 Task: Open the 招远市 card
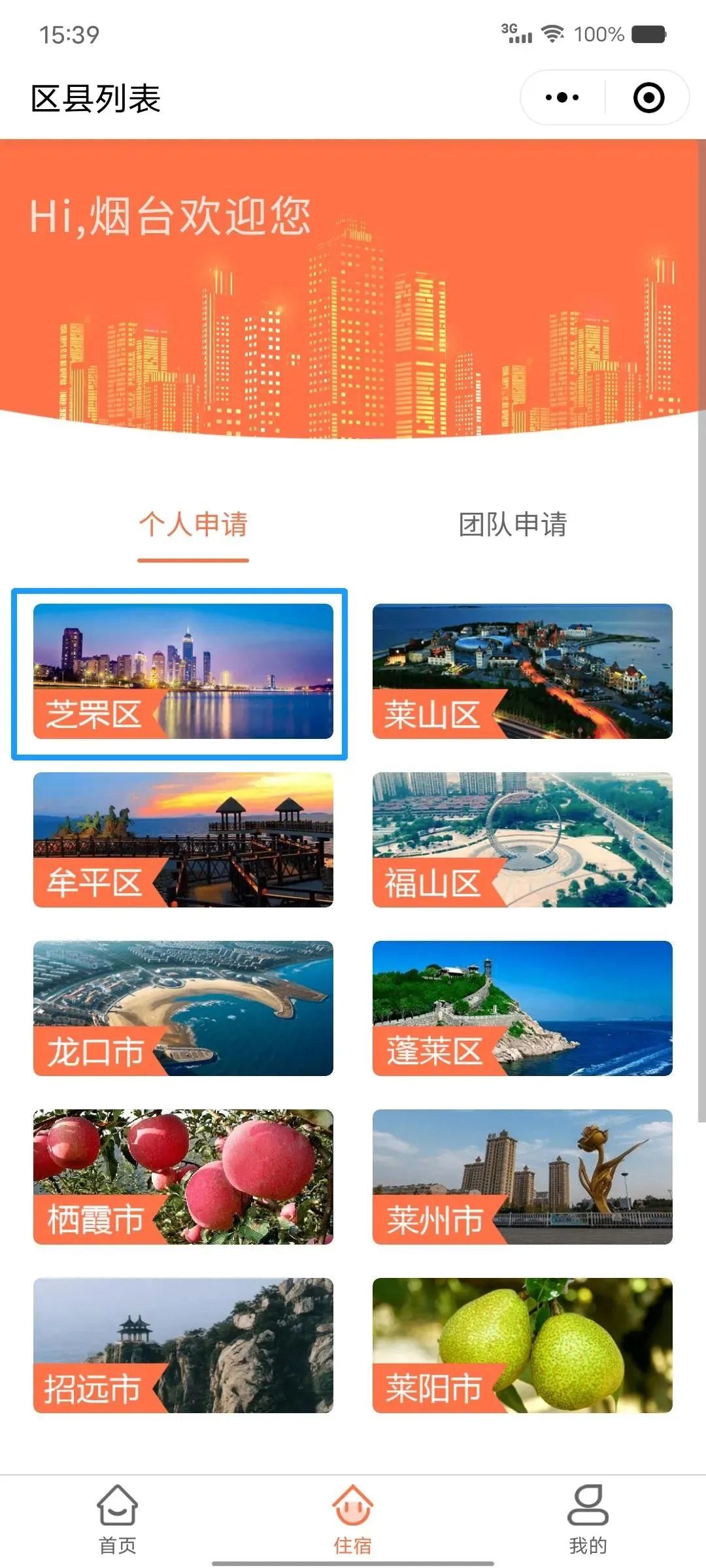tap(183, 1346)
